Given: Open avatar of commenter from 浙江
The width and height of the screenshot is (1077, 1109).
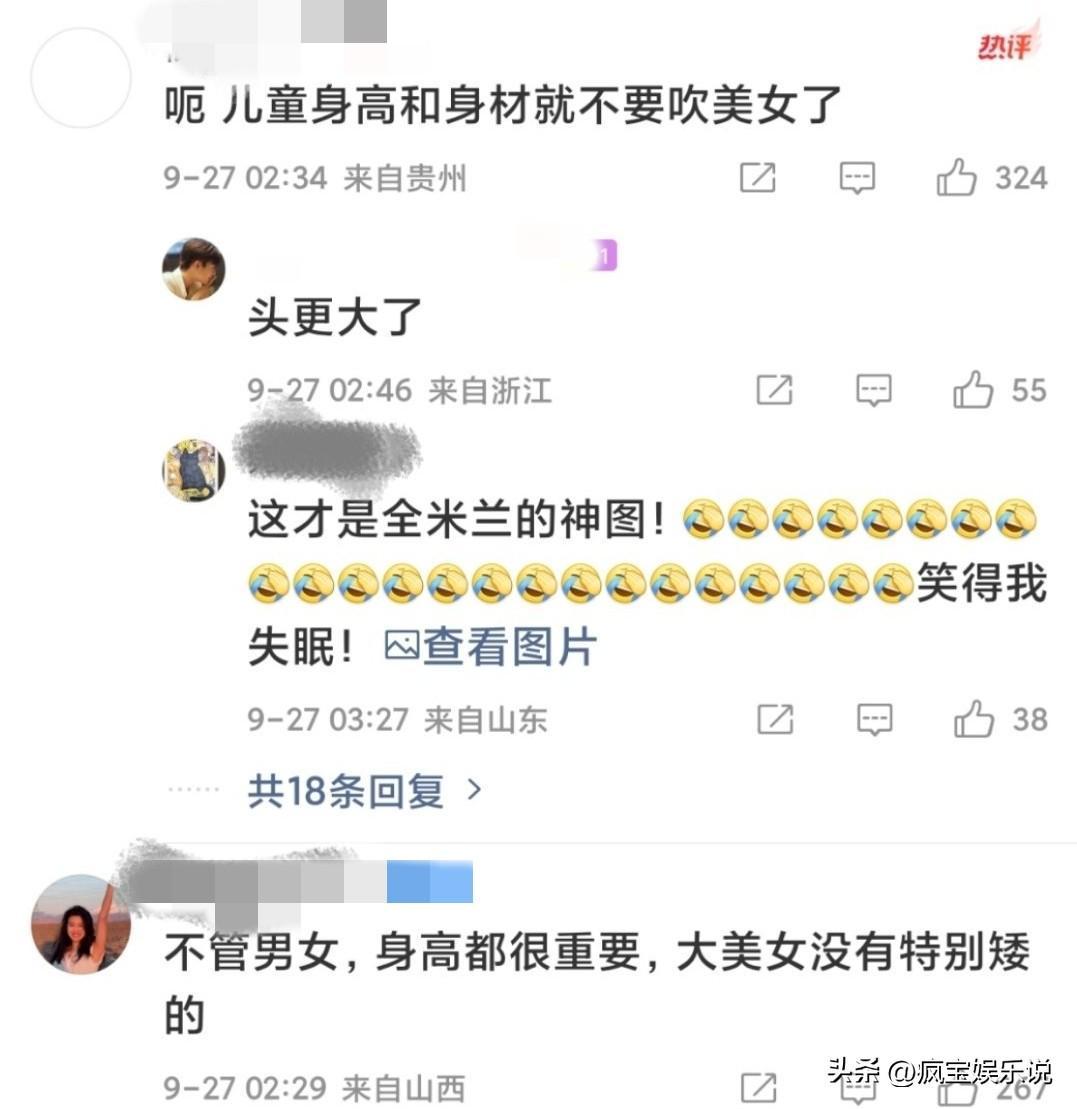Looking at the screenshot, I should pyautogui.click(x=193, y=268).
